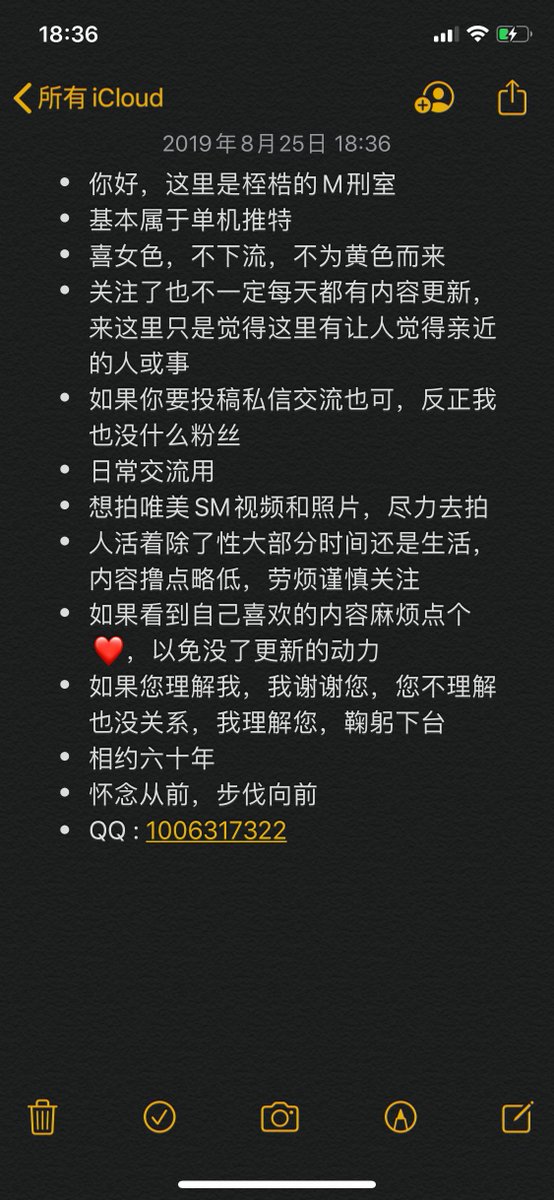
Task: Compose a new note
Action: pyautogui.click(x=515, y=1116)
